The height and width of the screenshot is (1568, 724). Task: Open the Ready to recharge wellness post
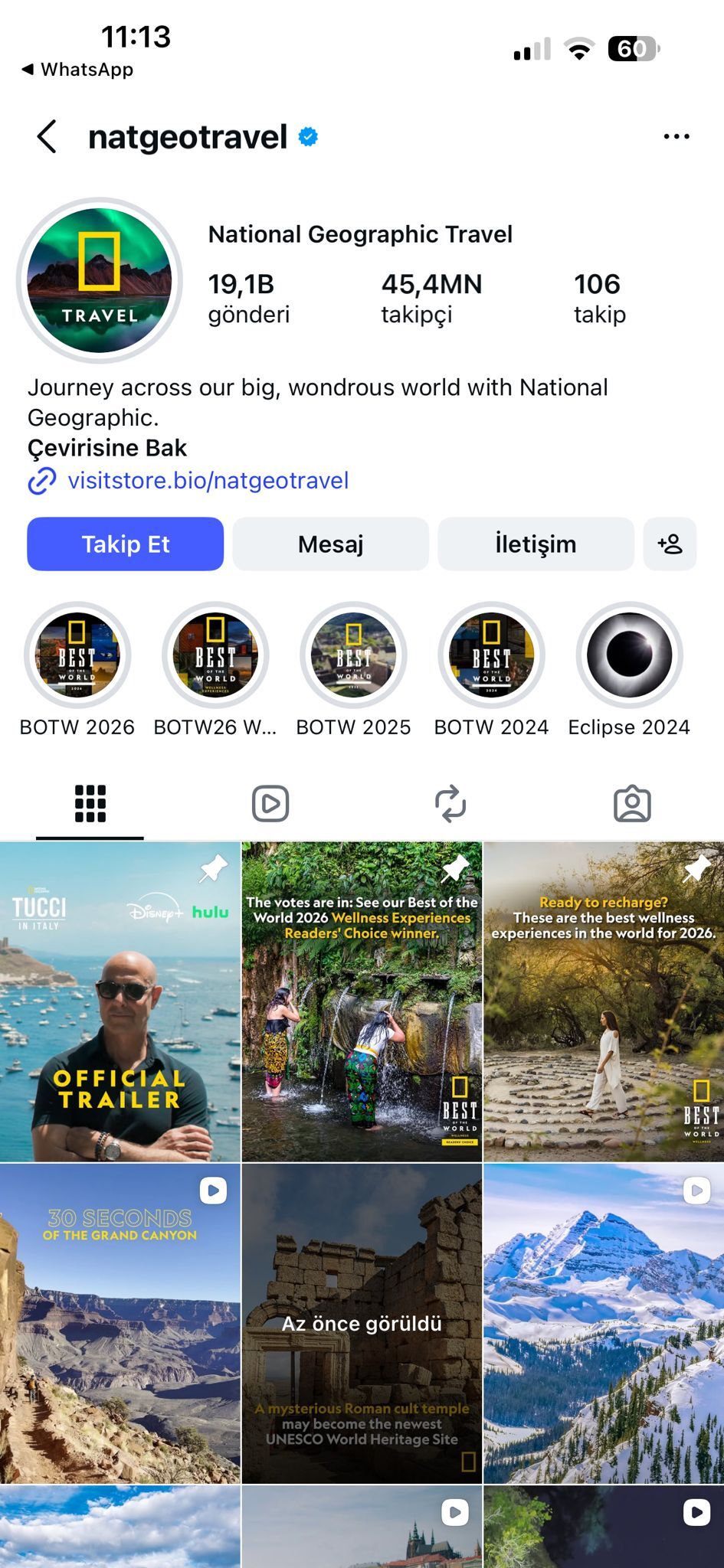click(604, 1001)
